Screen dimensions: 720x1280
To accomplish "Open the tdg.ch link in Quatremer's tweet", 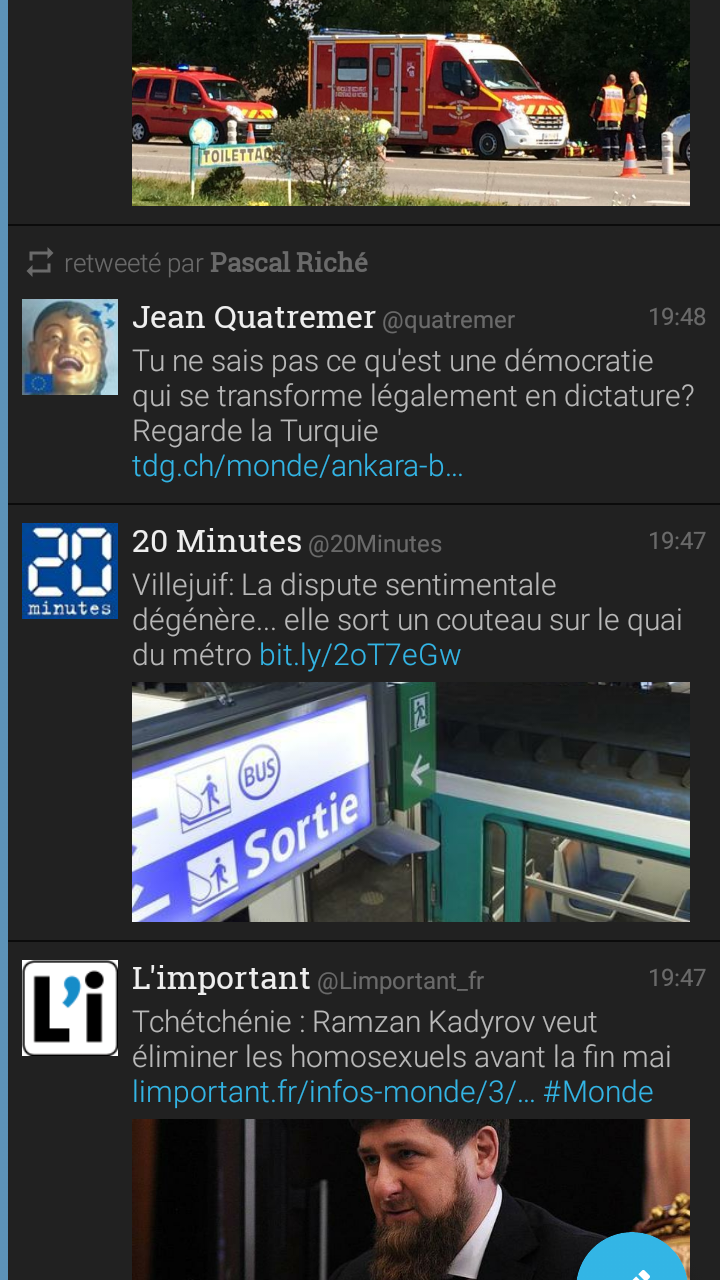I will pos(297,467).
